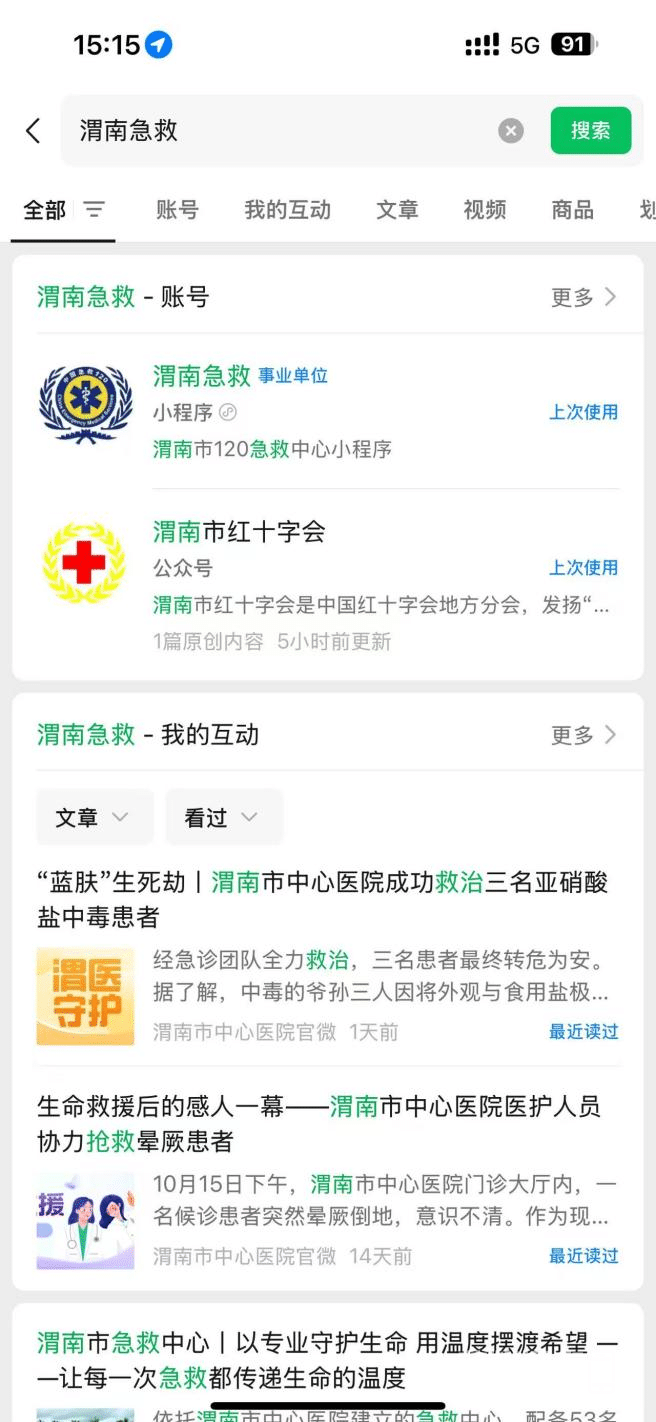
Task: Switch to the 文章 tab
Action: 397,210
